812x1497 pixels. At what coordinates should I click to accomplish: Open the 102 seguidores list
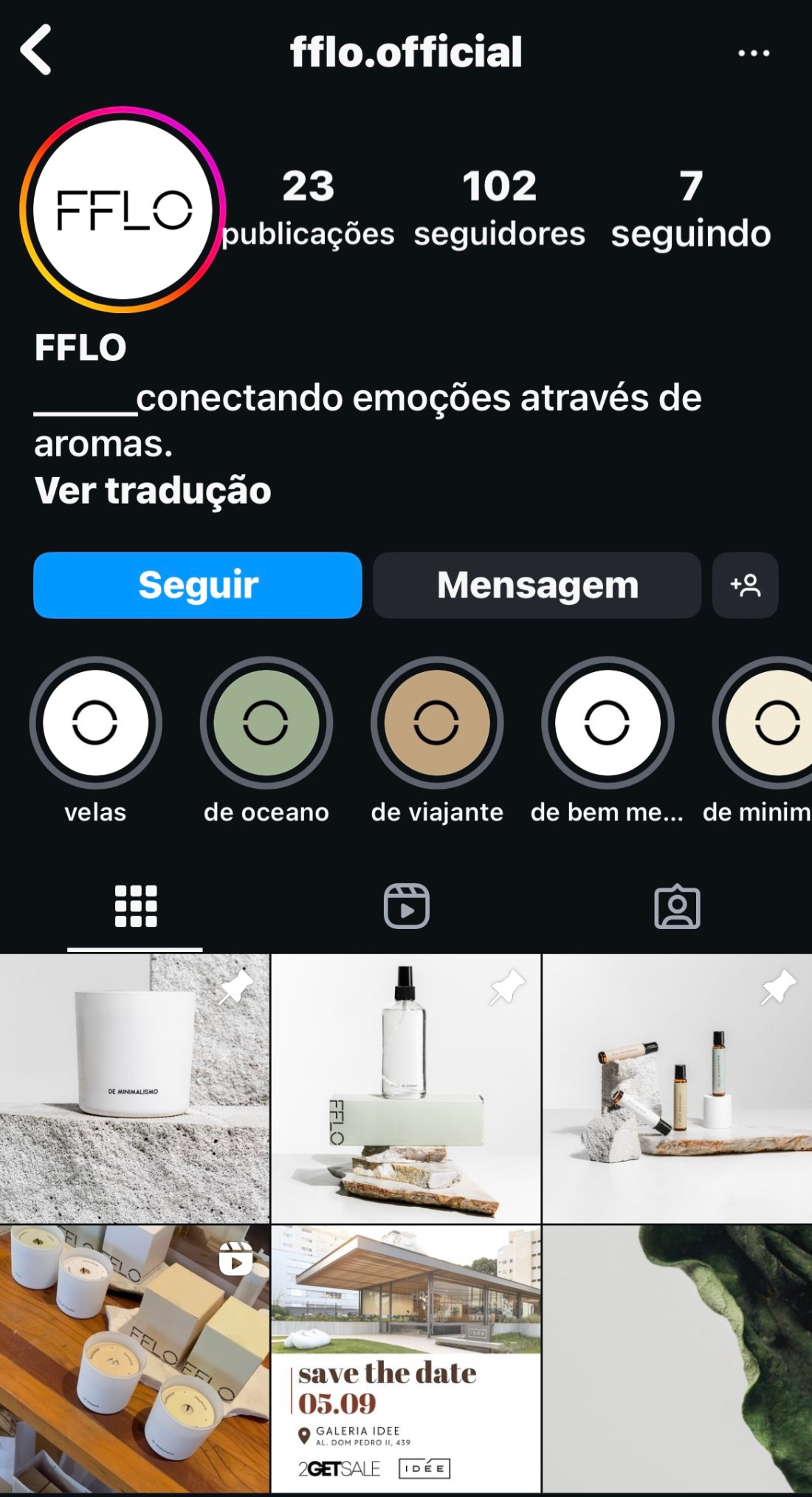(499, 208)
